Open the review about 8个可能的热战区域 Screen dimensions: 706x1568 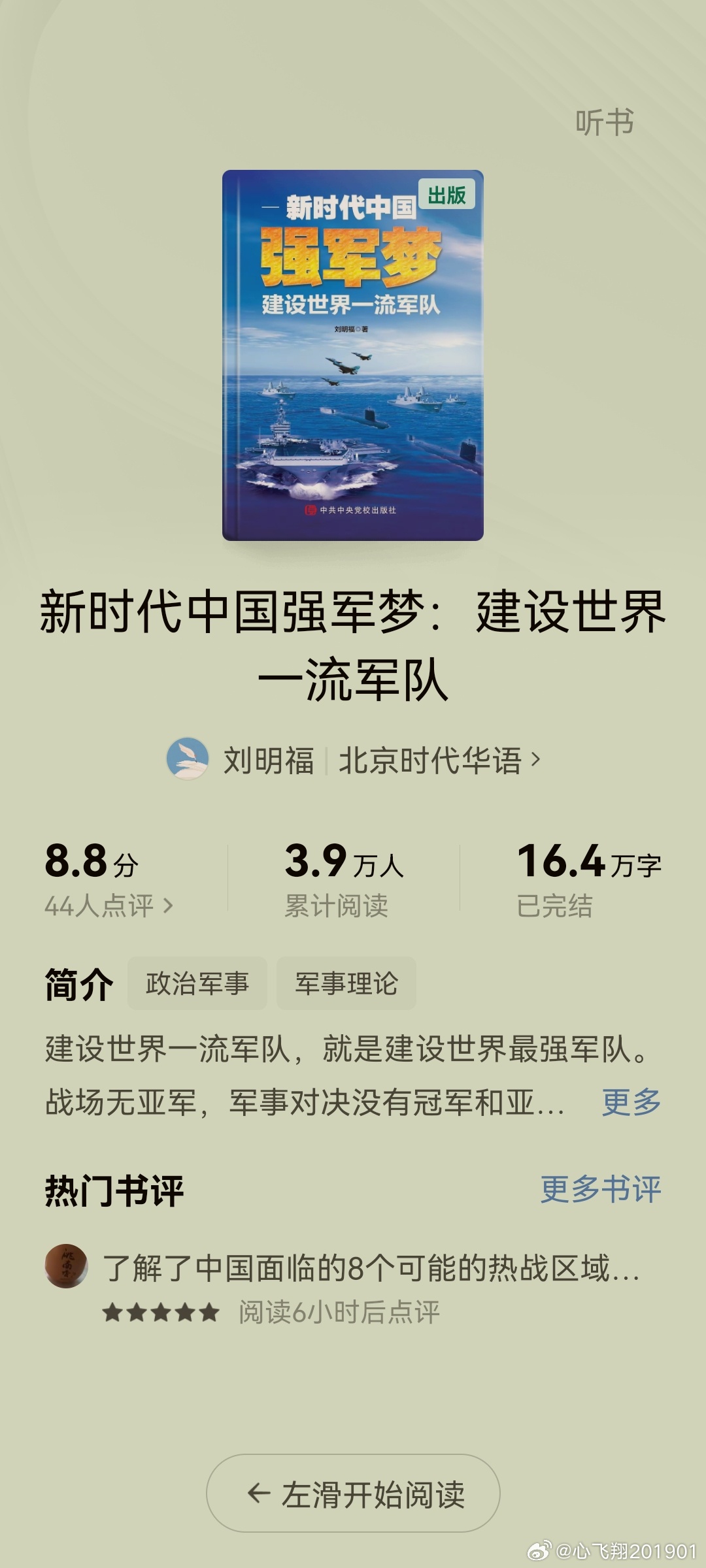click(370, 1268)
